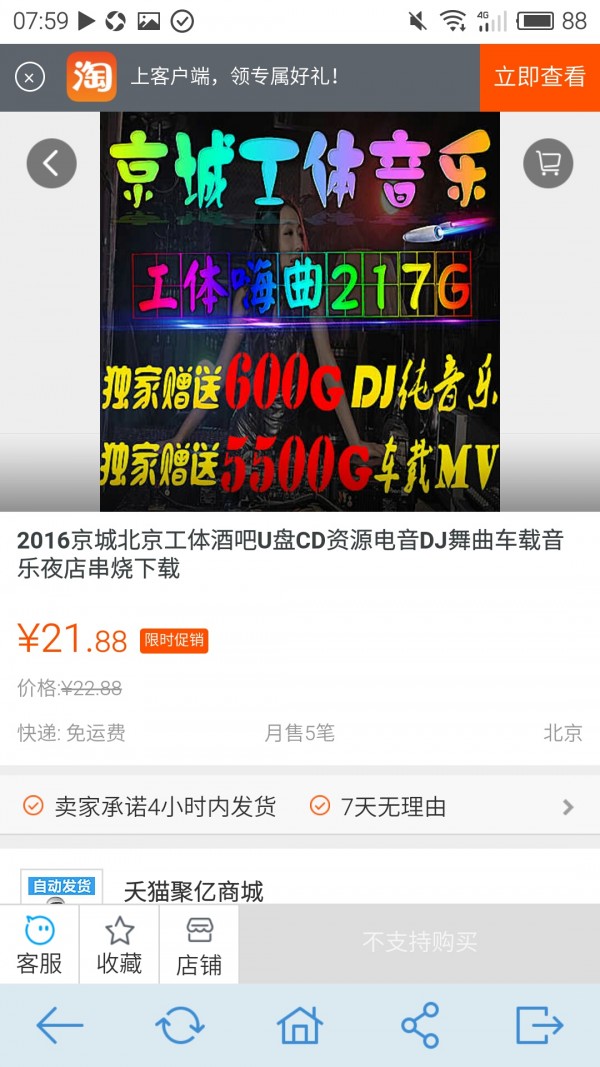Screen dimensions: 600x1067
Task: Visit the store via 店铺
Action: [x=199, y=945]
